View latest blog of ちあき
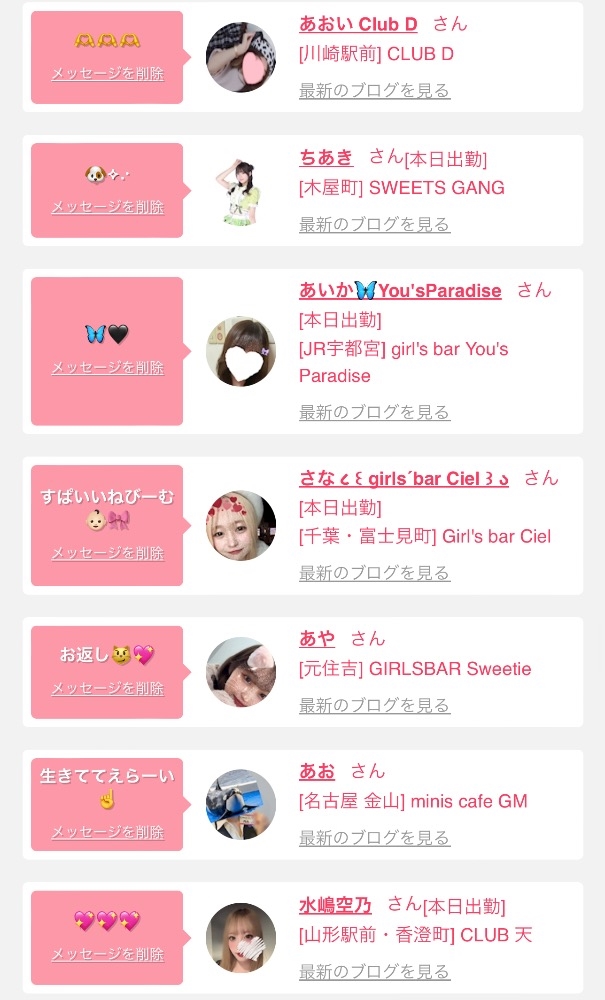Image resolution: width=605 pixels, height=1000 pixels. 374,224
